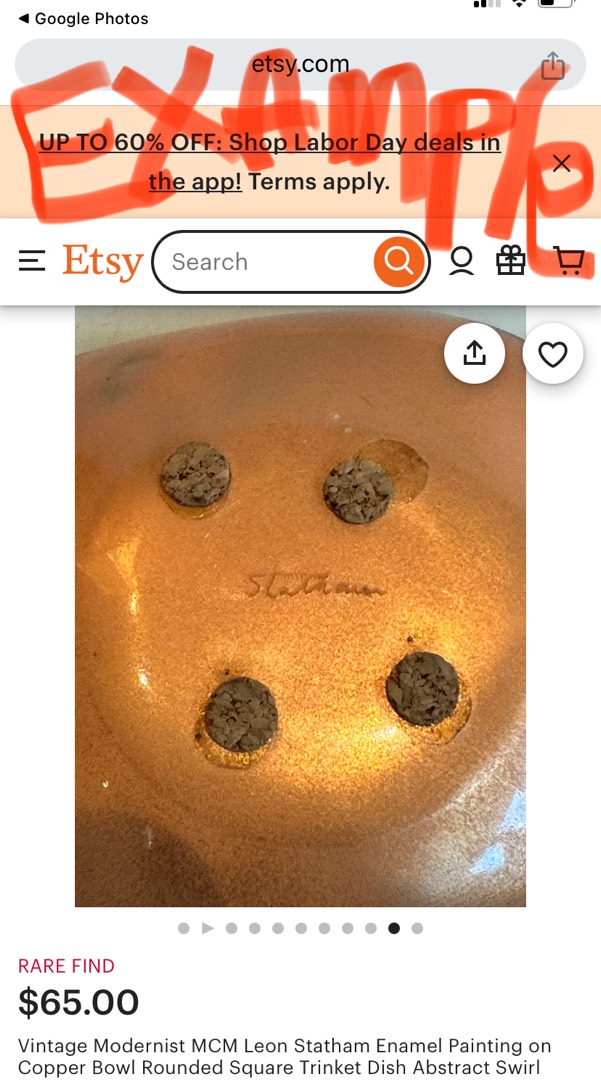Tap the Etsy search field

coord(272,262)
